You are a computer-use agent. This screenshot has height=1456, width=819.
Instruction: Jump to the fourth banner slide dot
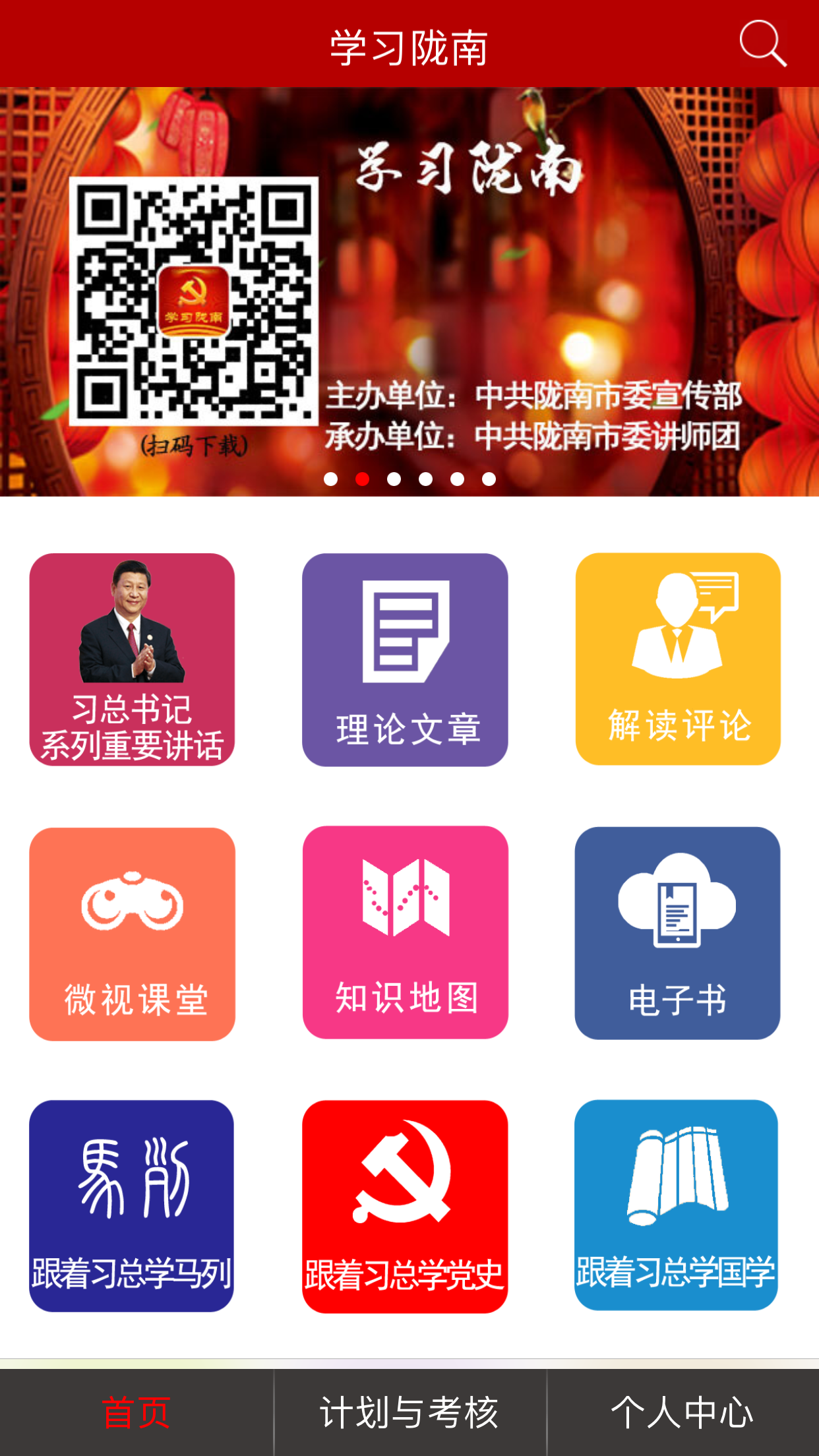point(425,479)
